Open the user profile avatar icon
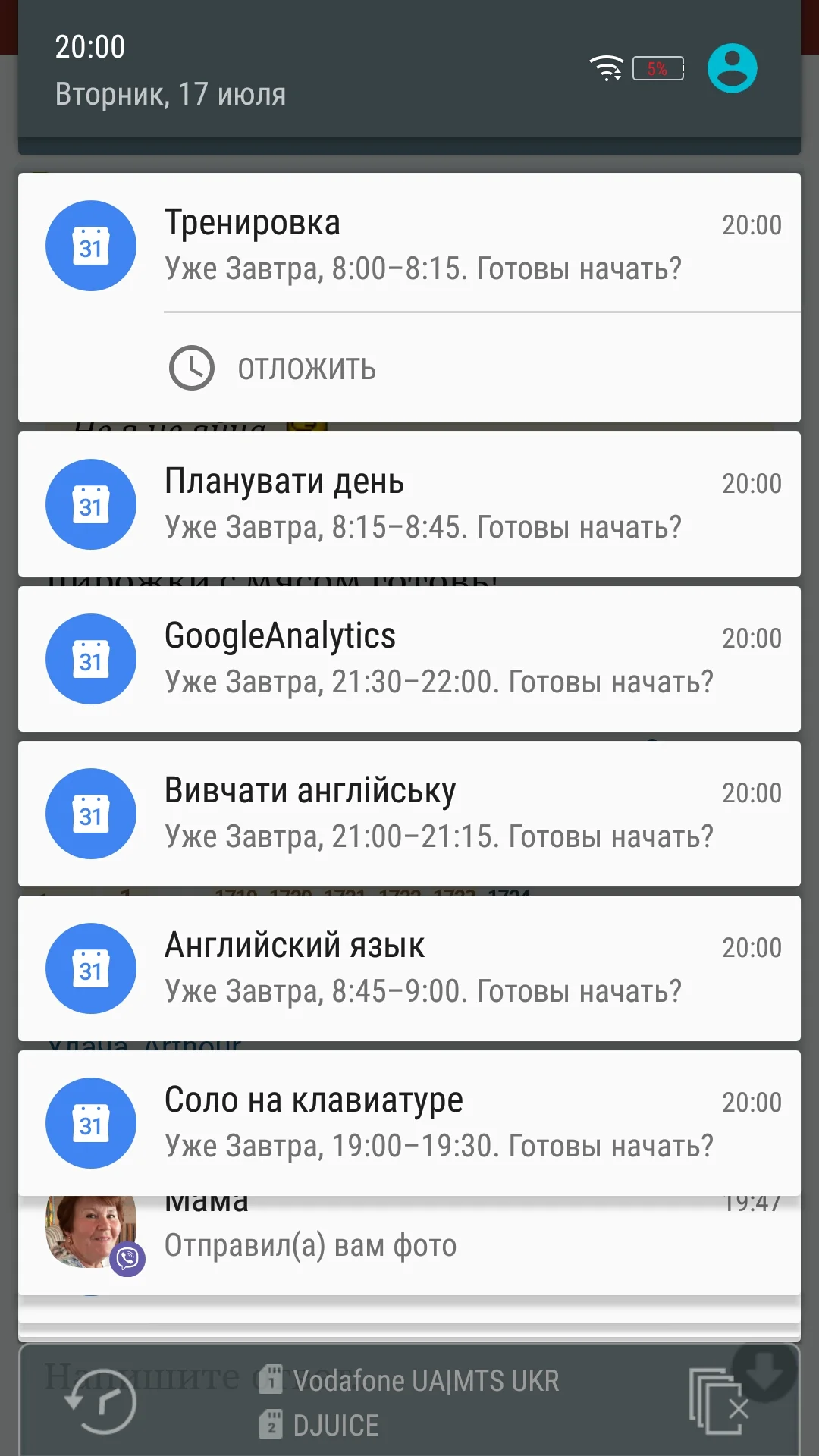This screenshot has width=819, height=1456. pyautogui.click(x=732, y=67)
